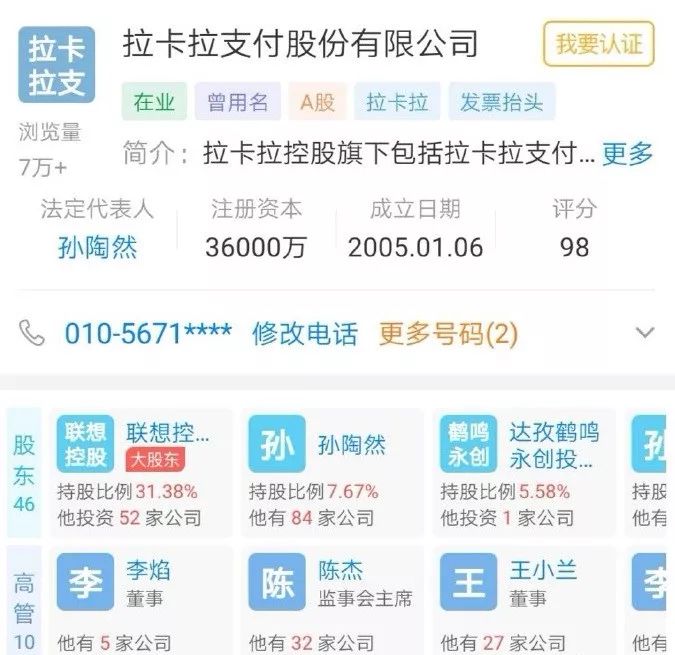The image size is (675, 655).
Task: Open shareholder card 联想控股
Action: (140, 470)
